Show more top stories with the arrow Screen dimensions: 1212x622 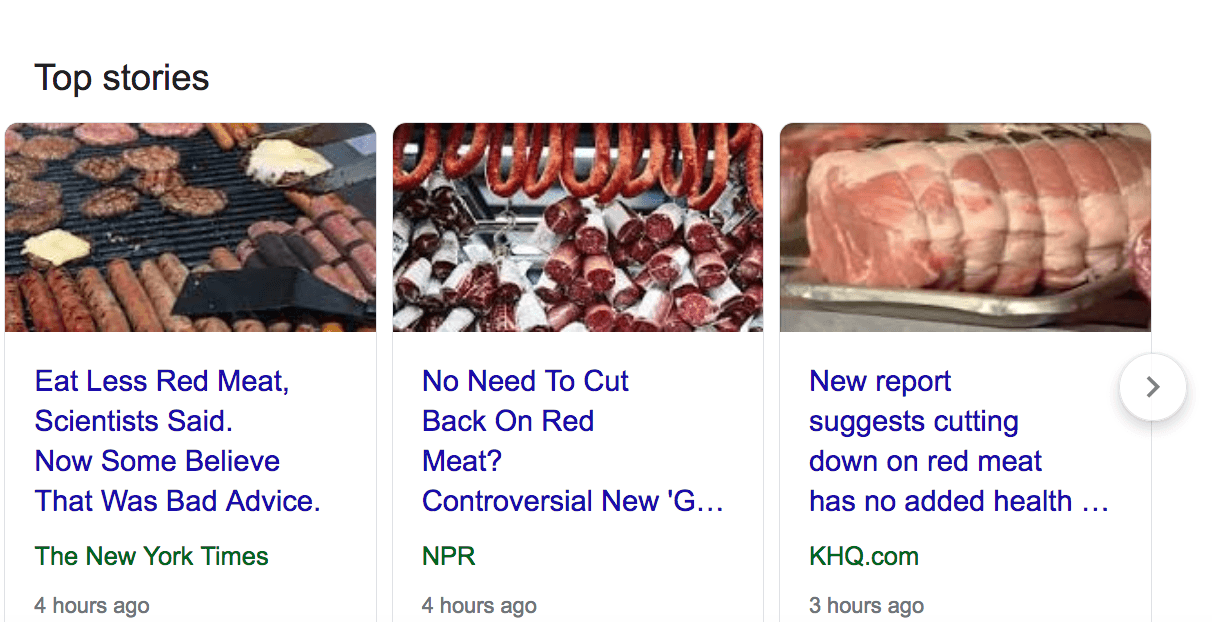pyautogui.click(x=1152, y=387)
